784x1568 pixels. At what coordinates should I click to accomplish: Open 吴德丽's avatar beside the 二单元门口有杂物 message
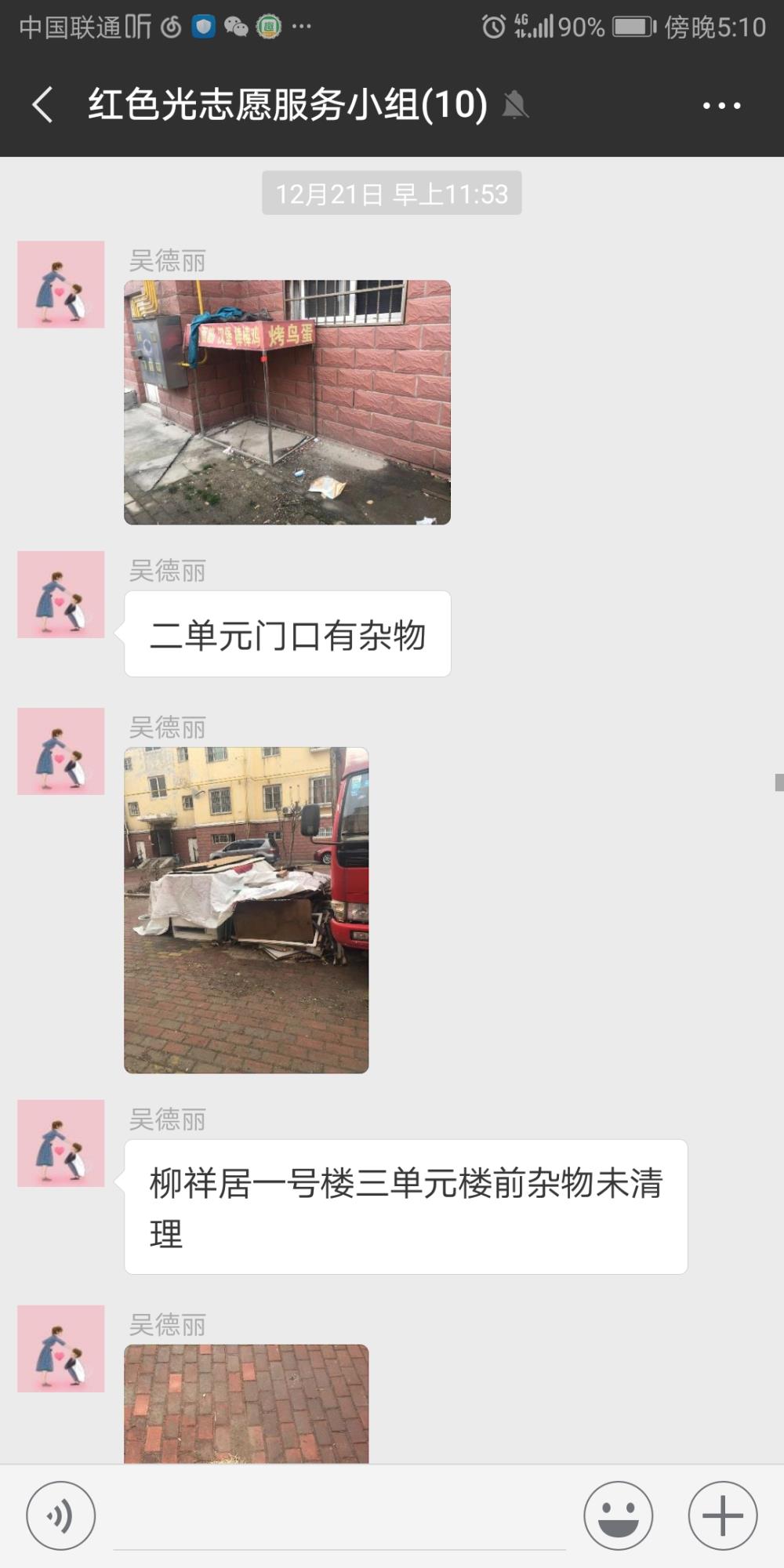coord(61,594)
